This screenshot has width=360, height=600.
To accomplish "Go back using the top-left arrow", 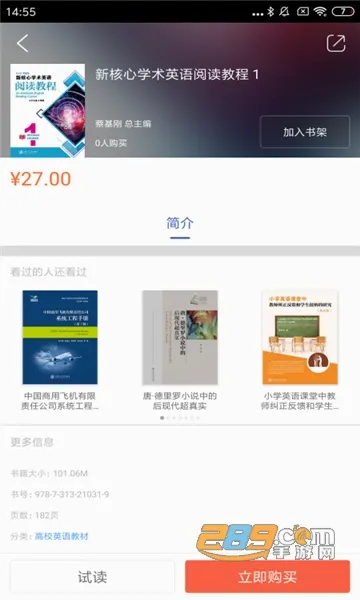I will (23, 43).
